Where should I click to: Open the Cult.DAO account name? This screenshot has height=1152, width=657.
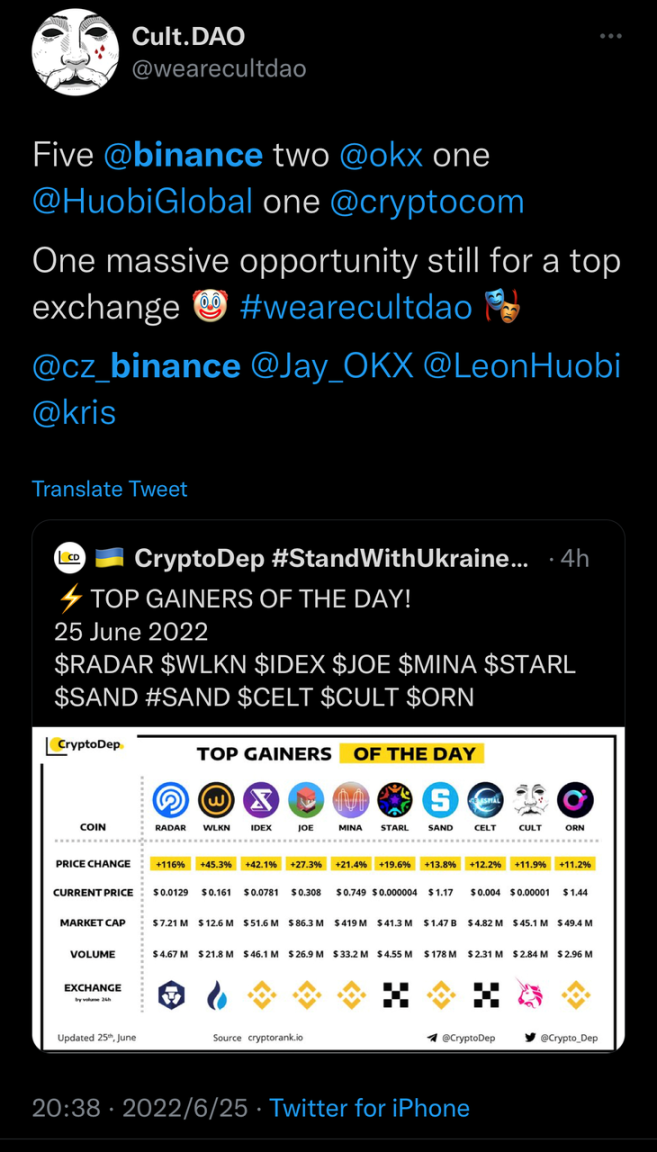[x=188, y=36]
